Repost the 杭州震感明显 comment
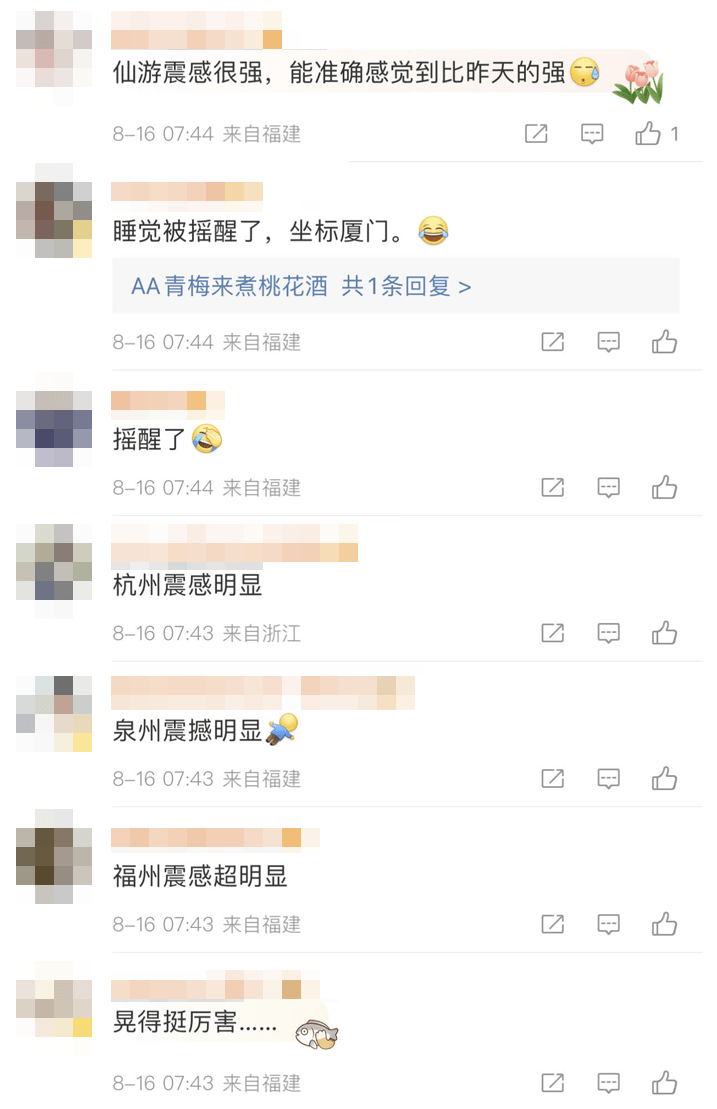 (x=553, y=633)
